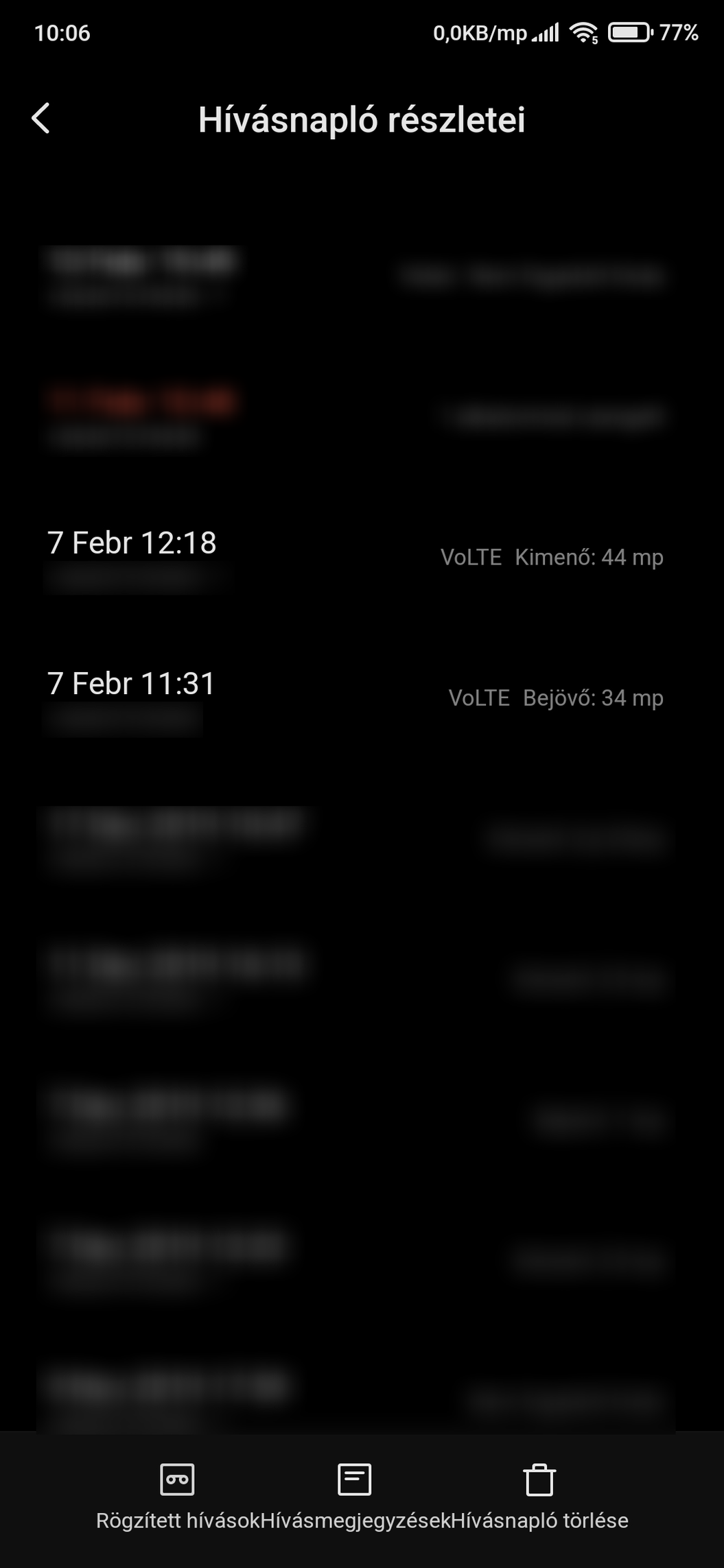Go back from call log details
The image size is (724, 1568).
[41, 119]
